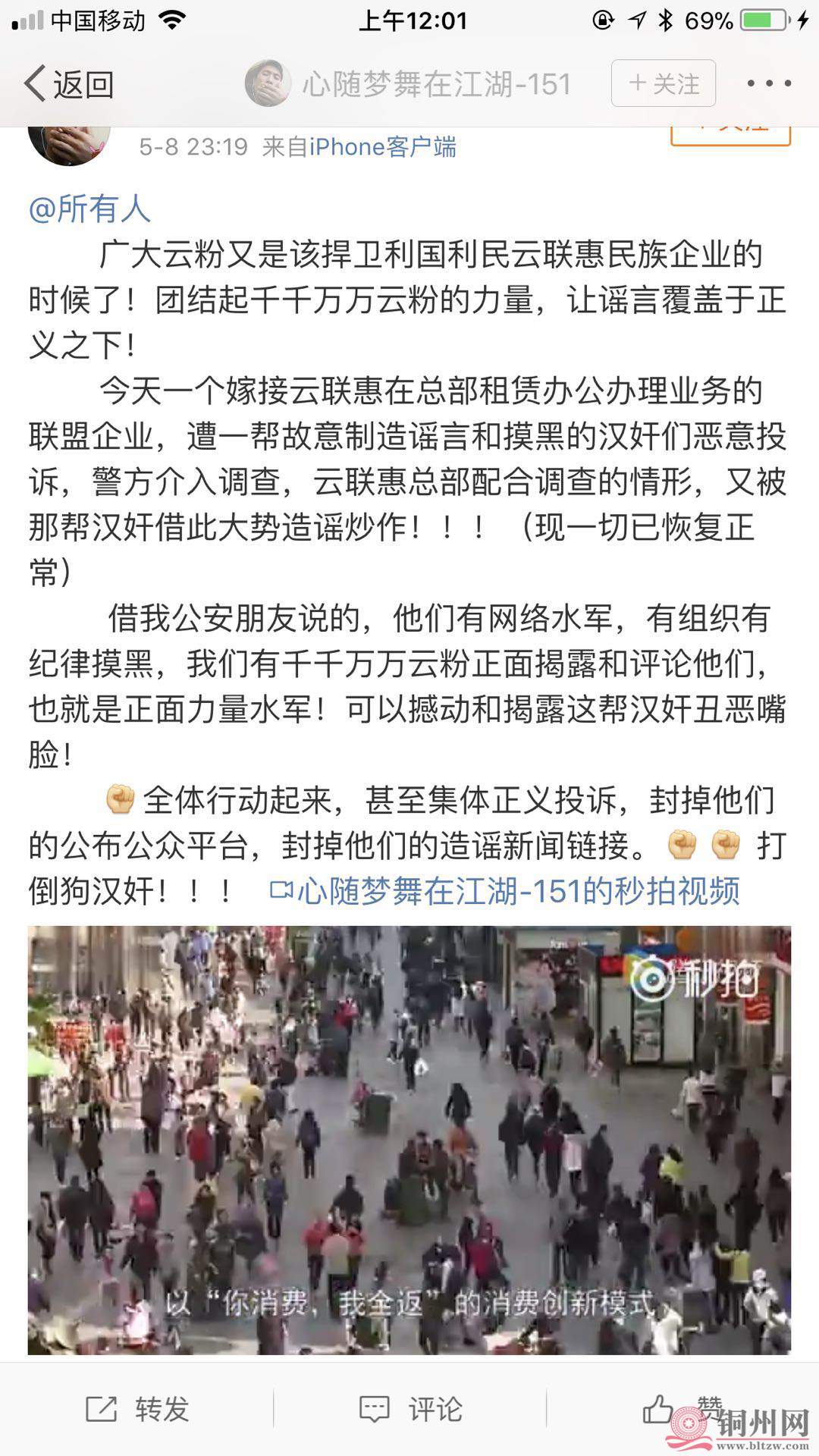Go back using the 返回 button
819x1456 pixels.
[x=68, y=83]
